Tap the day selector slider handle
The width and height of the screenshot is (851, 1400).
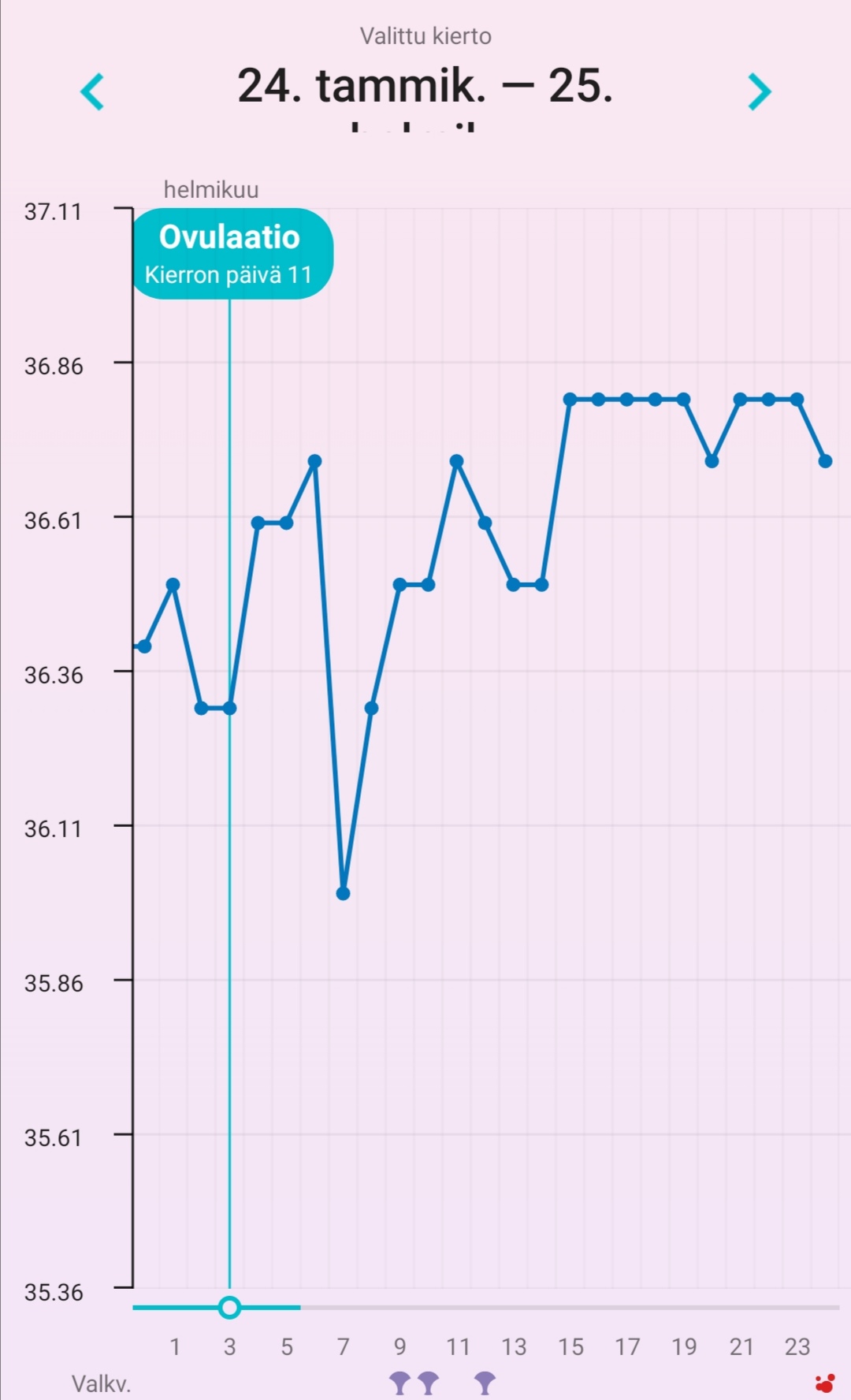[229, 1308]
